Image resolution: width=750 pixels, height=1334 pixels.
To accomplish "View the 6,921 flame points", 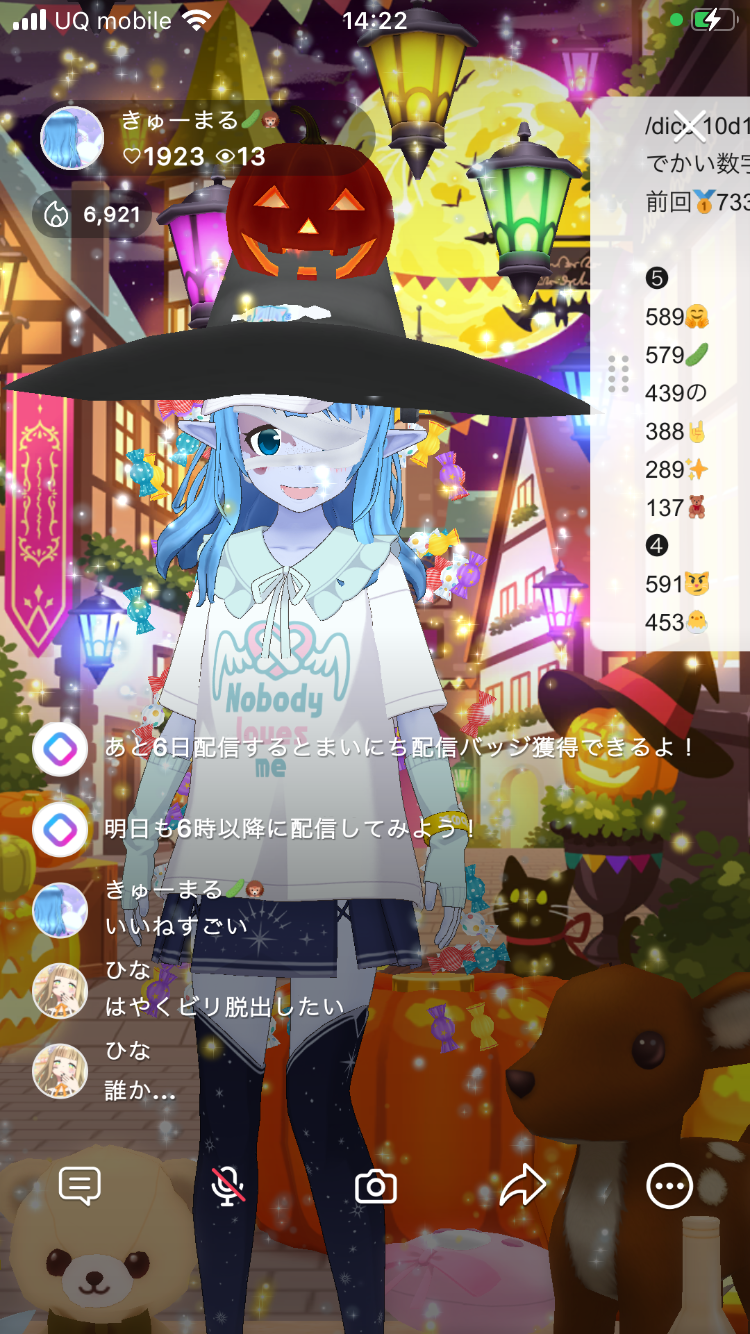I will click(92, 214).
